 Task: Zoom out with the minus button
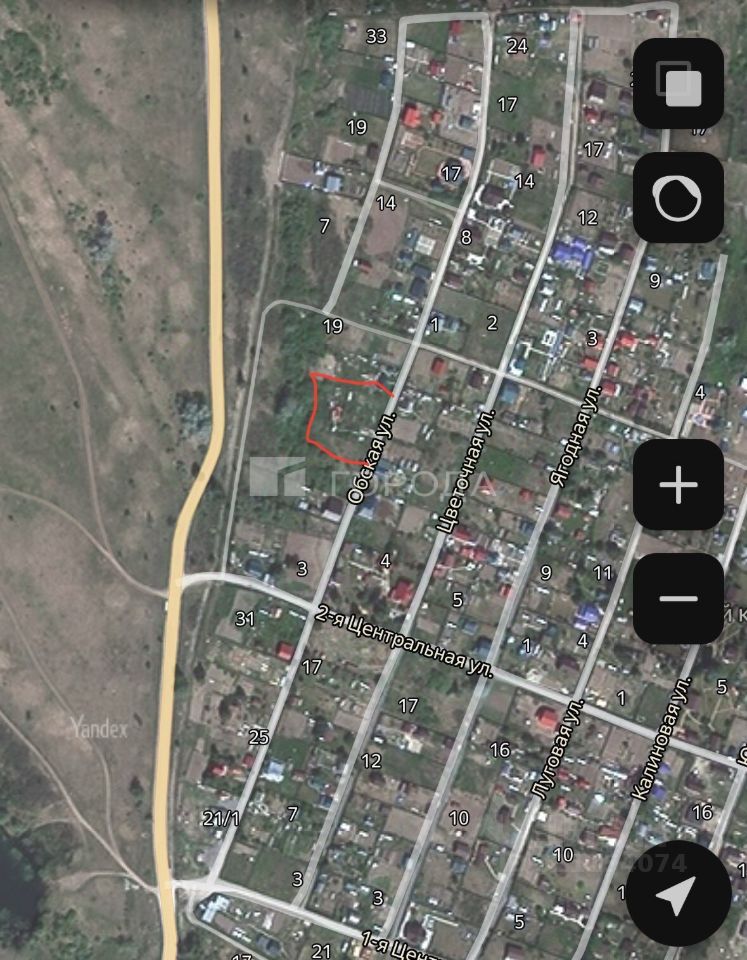(x=678, y=598)
